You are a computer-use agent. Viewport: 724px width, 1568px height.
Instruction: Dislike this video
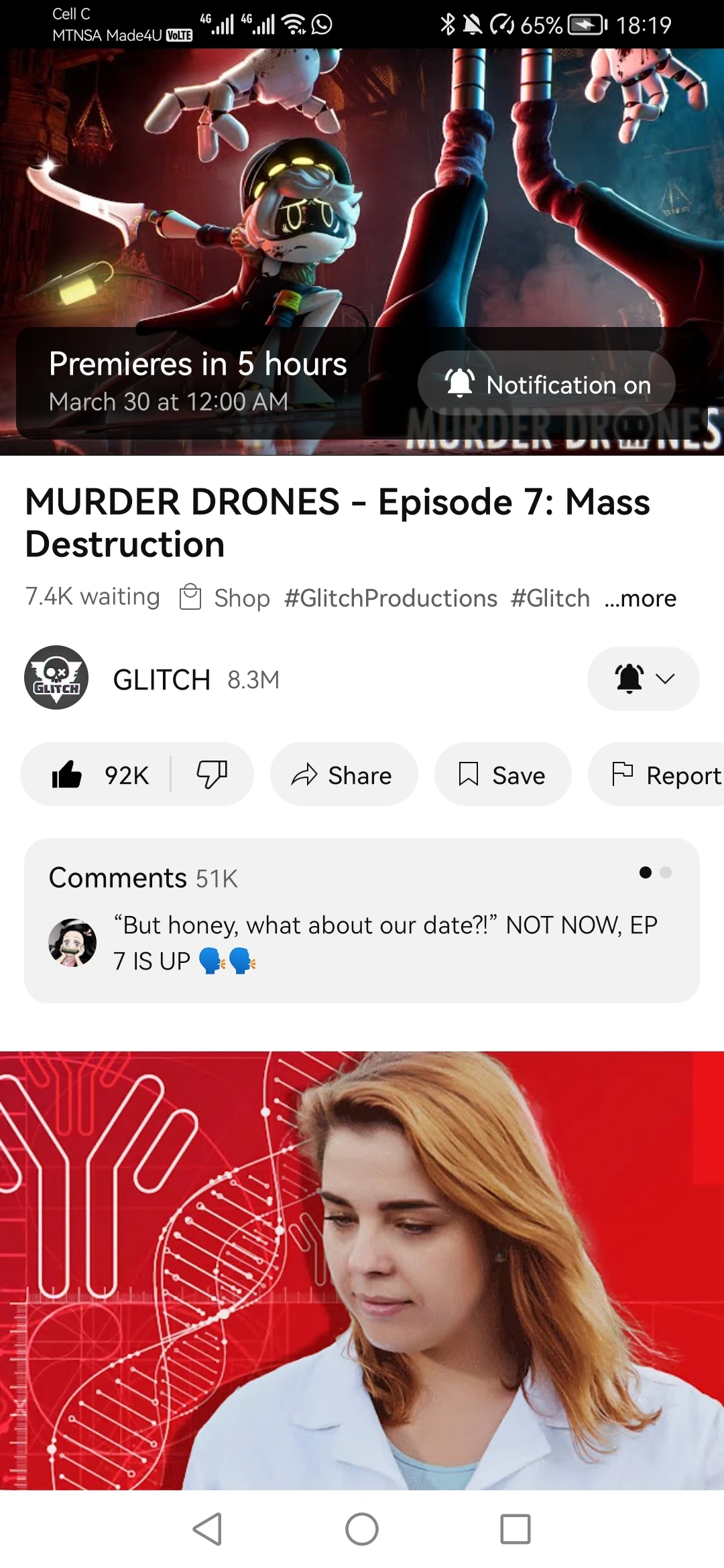(212, 775)
